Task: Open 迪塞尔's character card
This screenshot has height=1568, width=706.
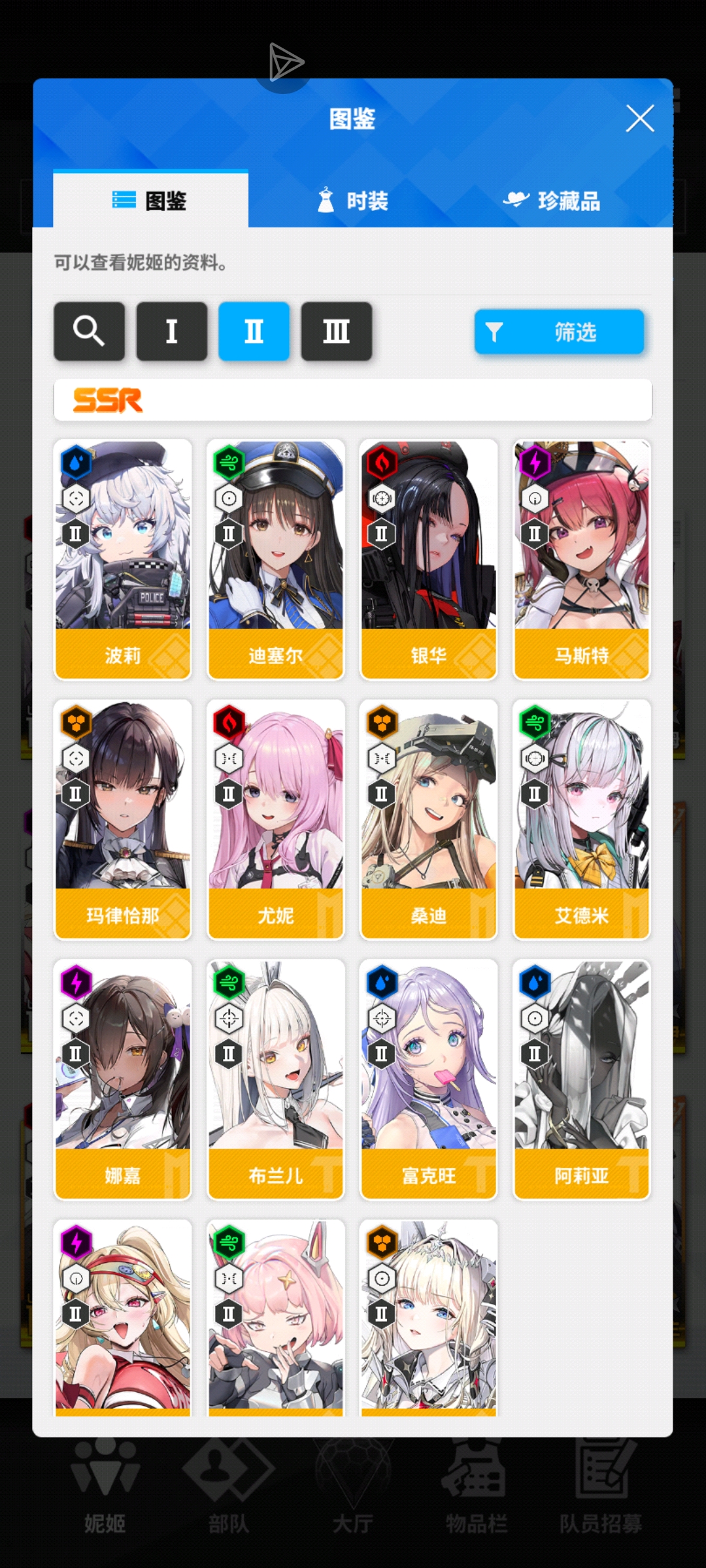Action: (x=275, y=559)
